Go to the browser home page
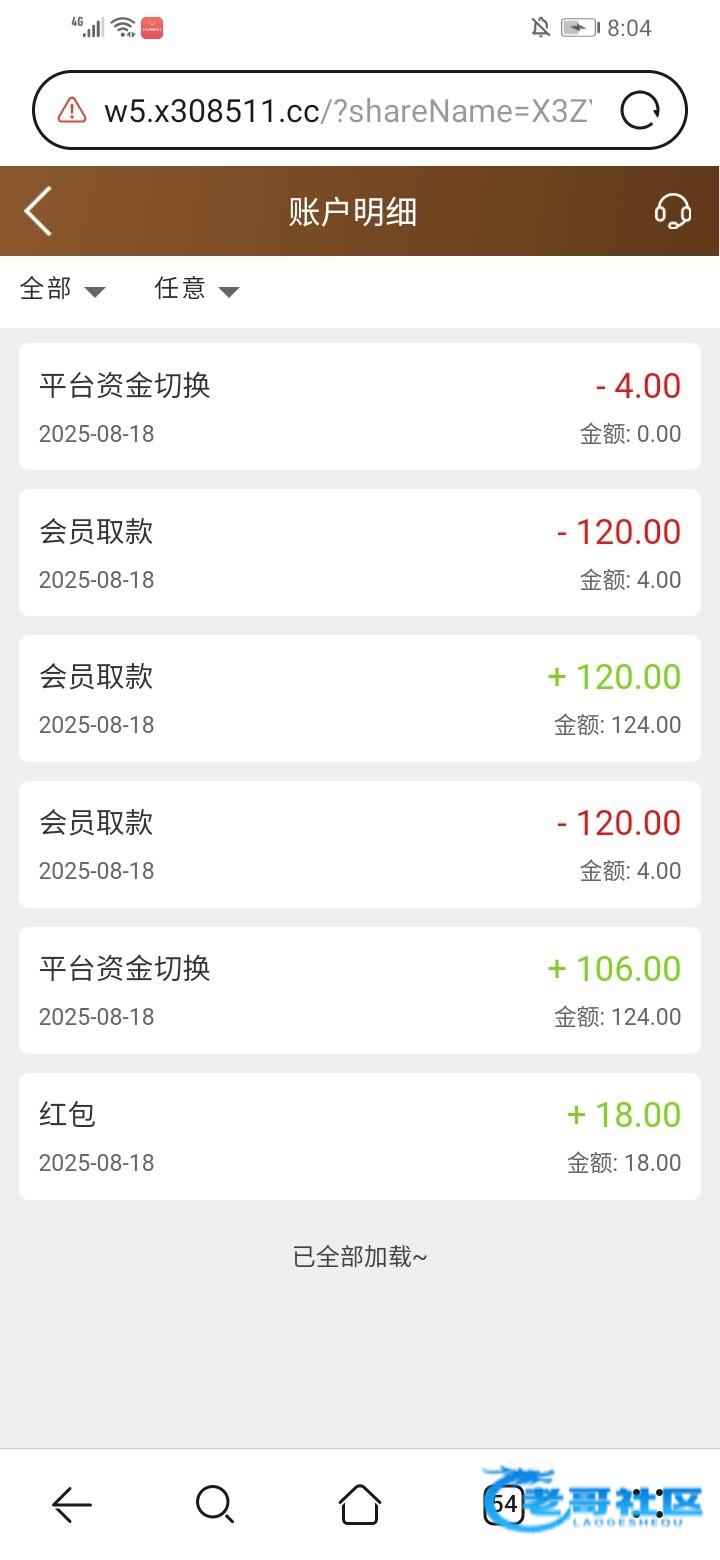Image resolution: width=720 pixels, height=1560 pixels. click(360, 1504)
